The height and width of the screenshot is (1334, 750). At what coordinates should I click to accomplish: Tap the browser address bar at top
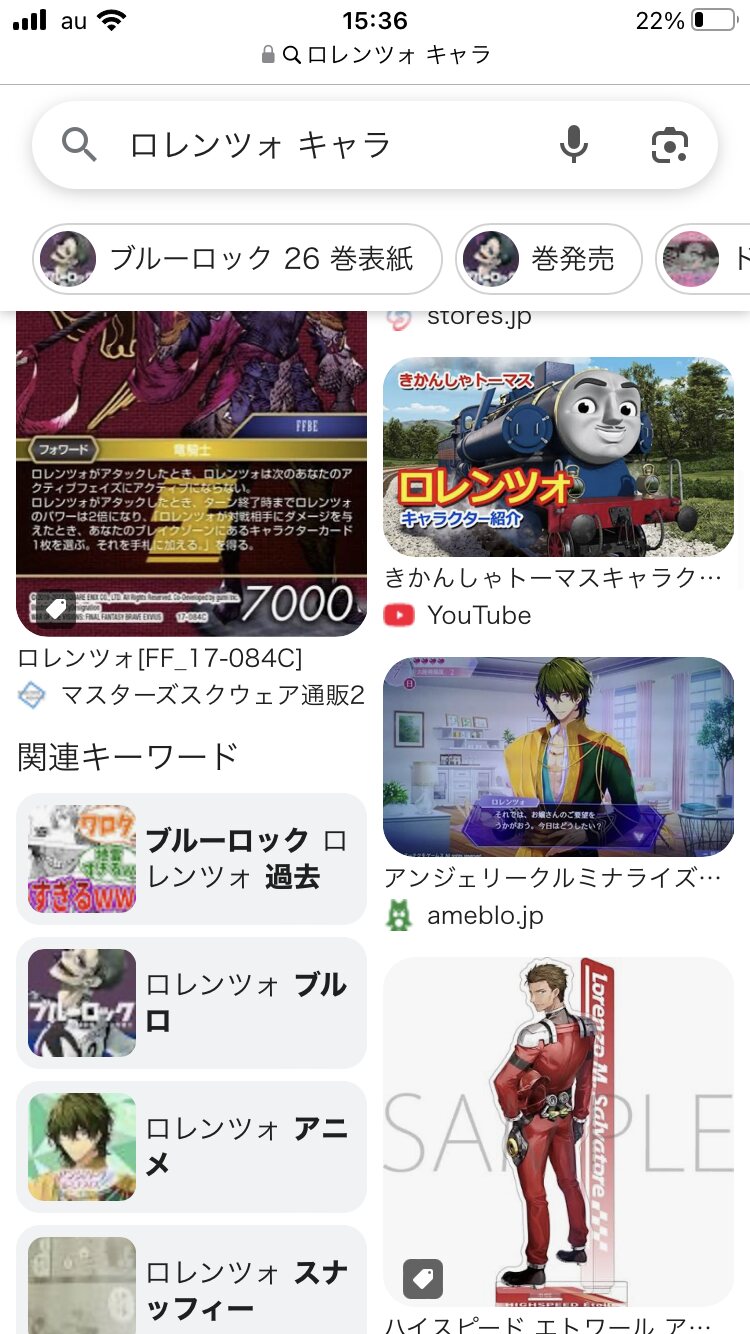click(x=375, y=54)
